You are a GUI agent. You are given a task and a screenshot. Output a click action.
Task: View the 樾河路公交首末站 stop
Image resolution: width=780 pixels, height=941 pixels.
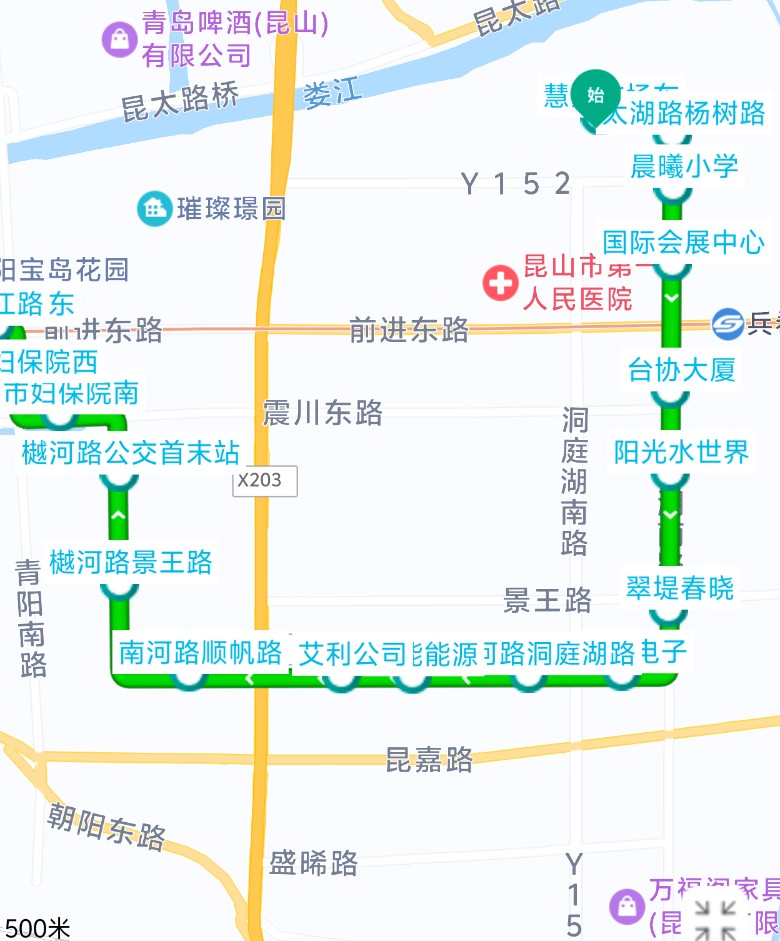[119, 478]
